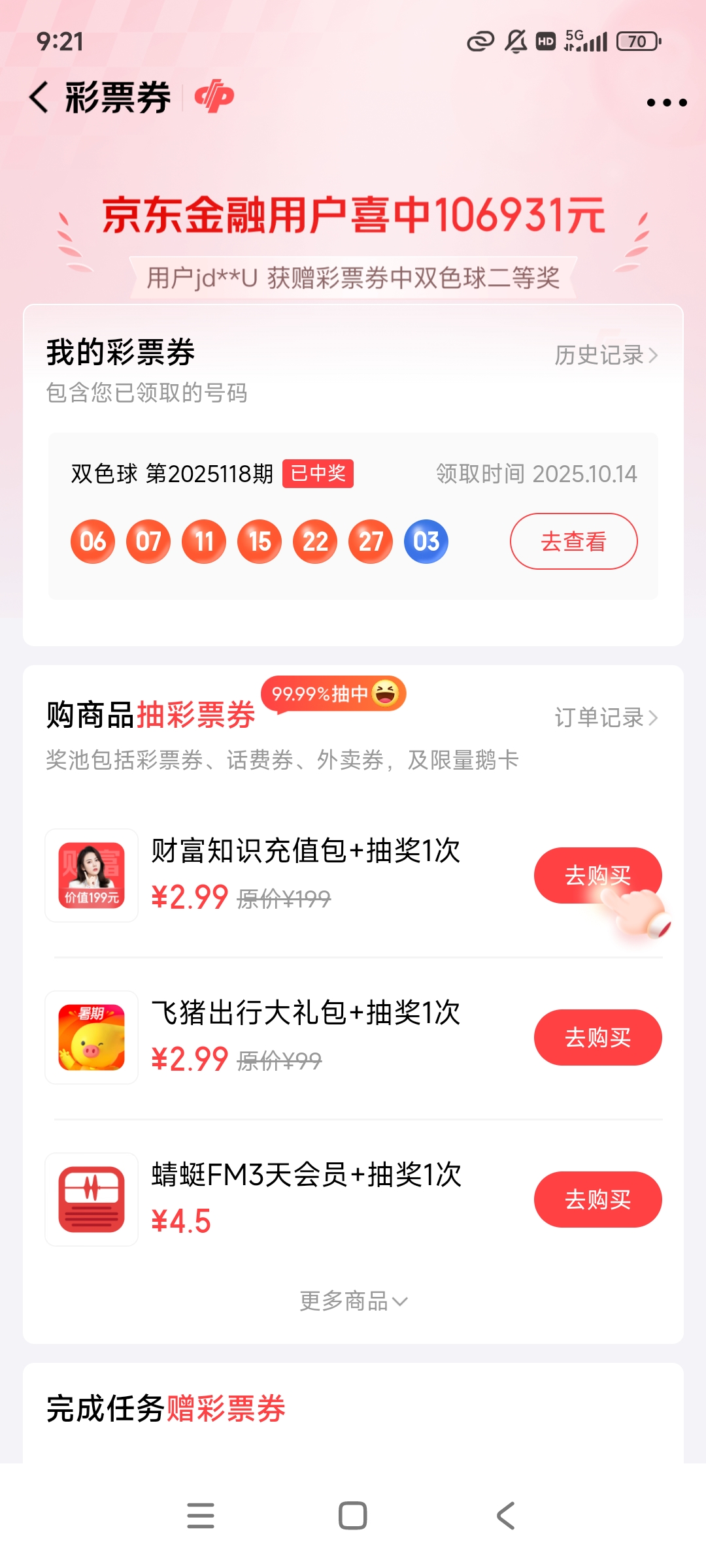Image resolution: width=706 pixels, height=1568 pixels.
Task: Expand 更多商品 to show more items
Action: tap(353, 1301)
